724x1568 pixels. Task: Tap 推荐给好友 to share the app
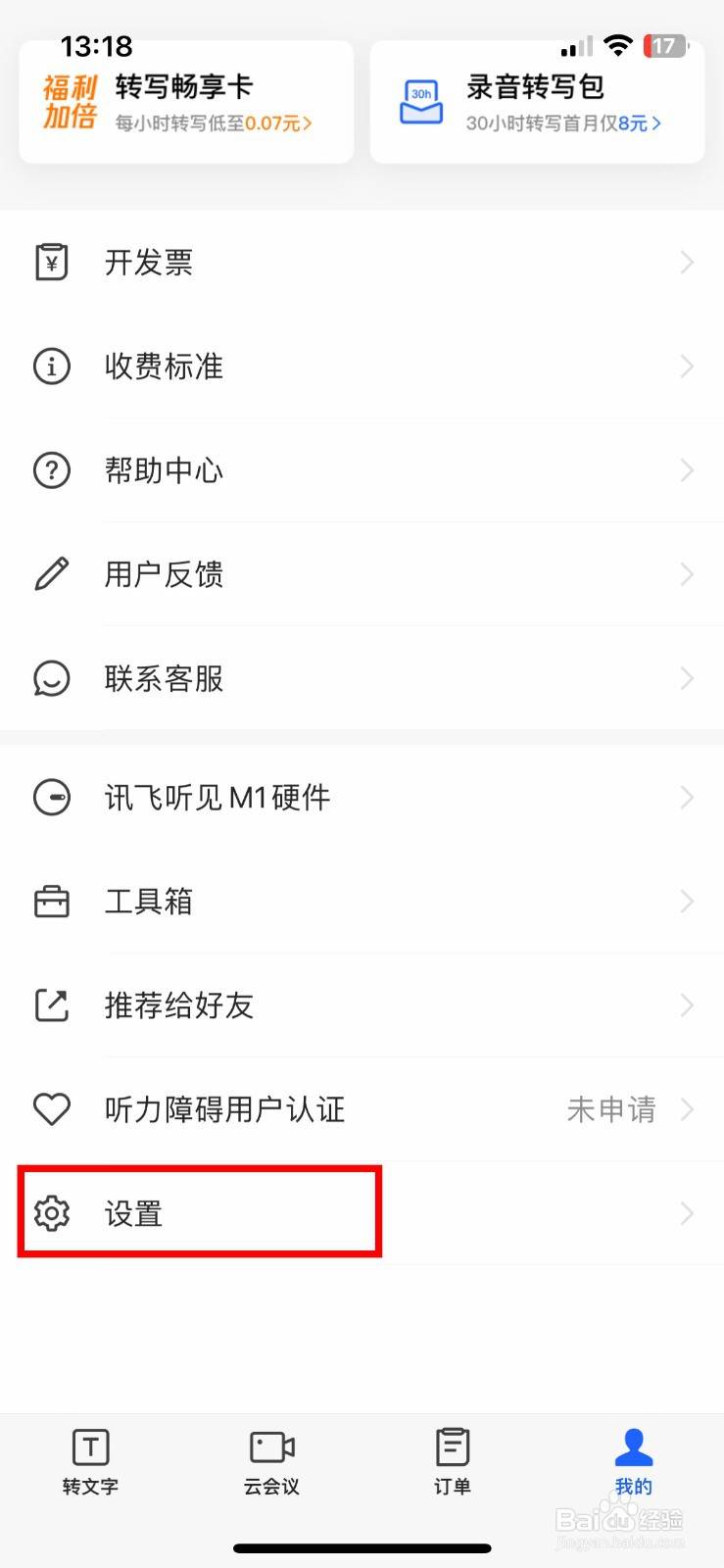pos(362,1005)
